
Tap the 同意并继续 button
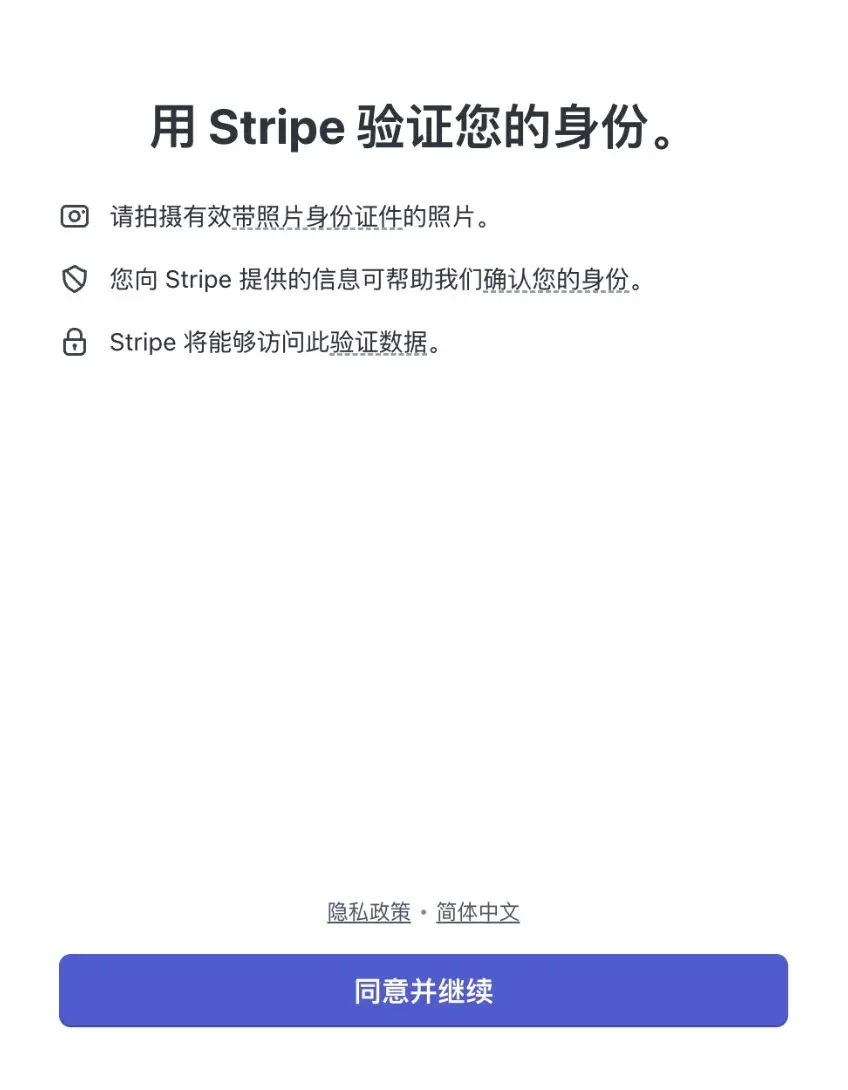[x=423, y=990]
